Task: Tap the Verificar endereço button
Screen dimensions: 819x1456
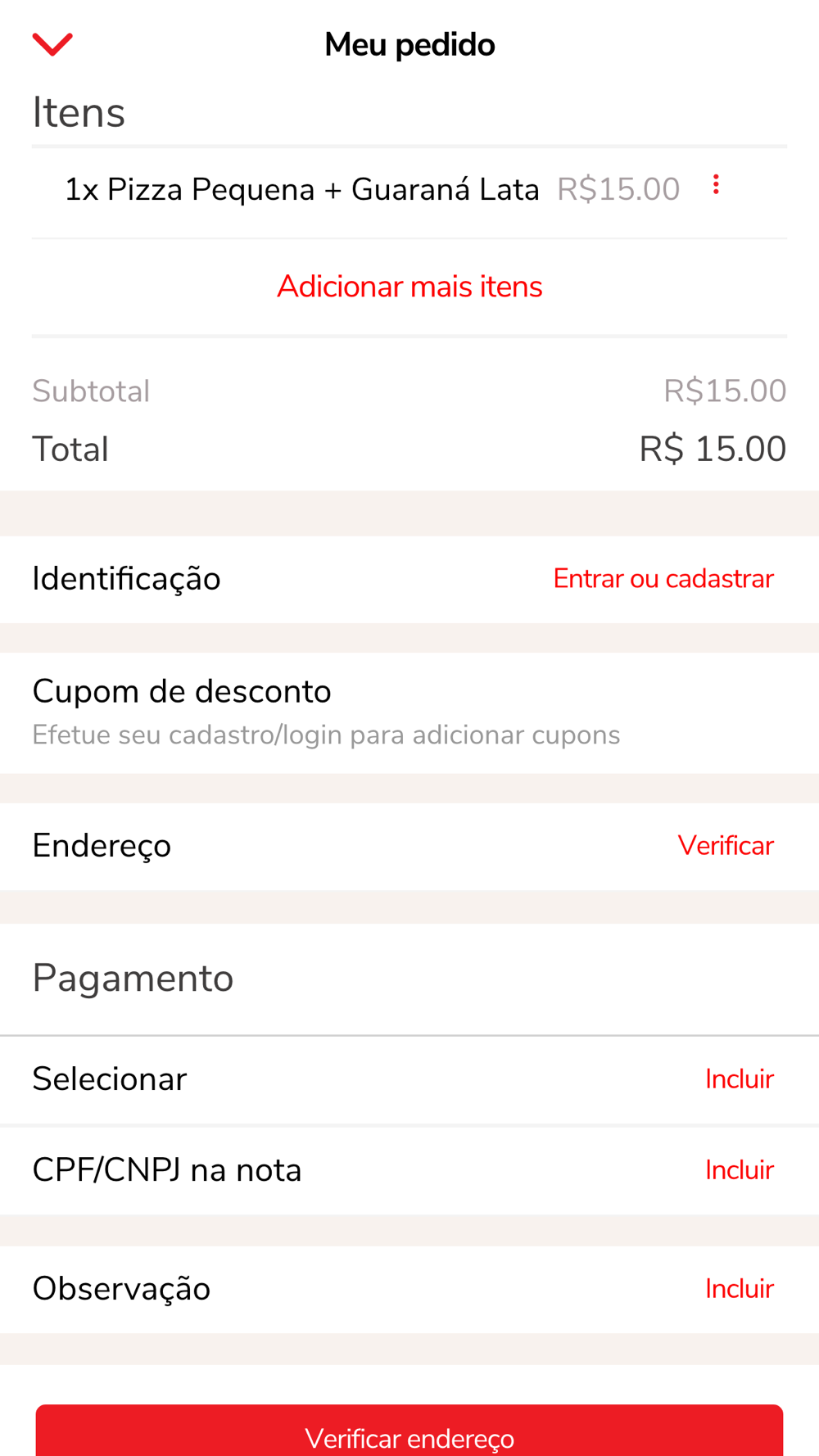Action: coord(409,1431)
